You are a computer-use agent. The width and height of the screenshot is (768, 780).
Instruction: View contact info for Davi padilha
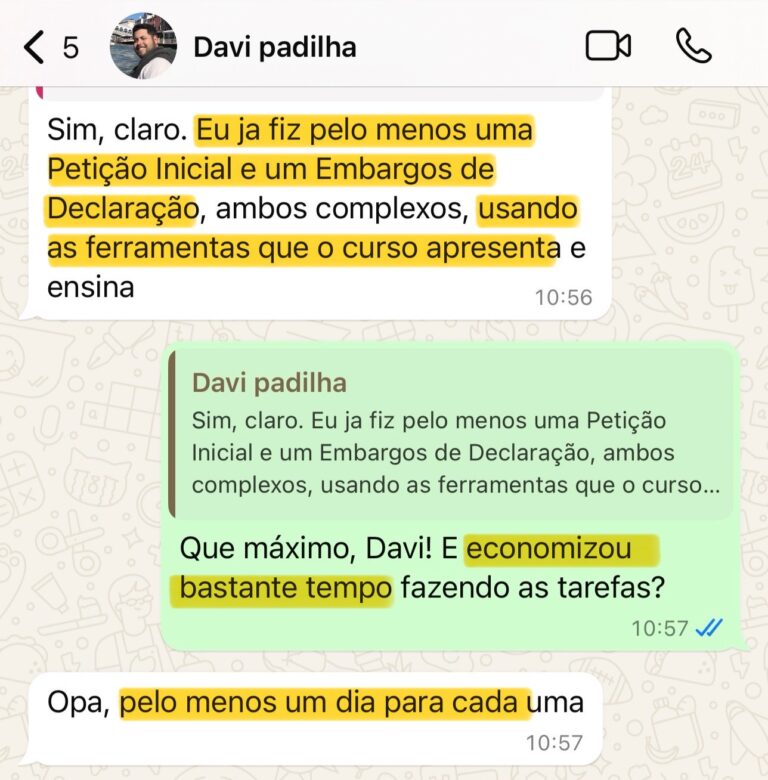[x=274, y=47]
